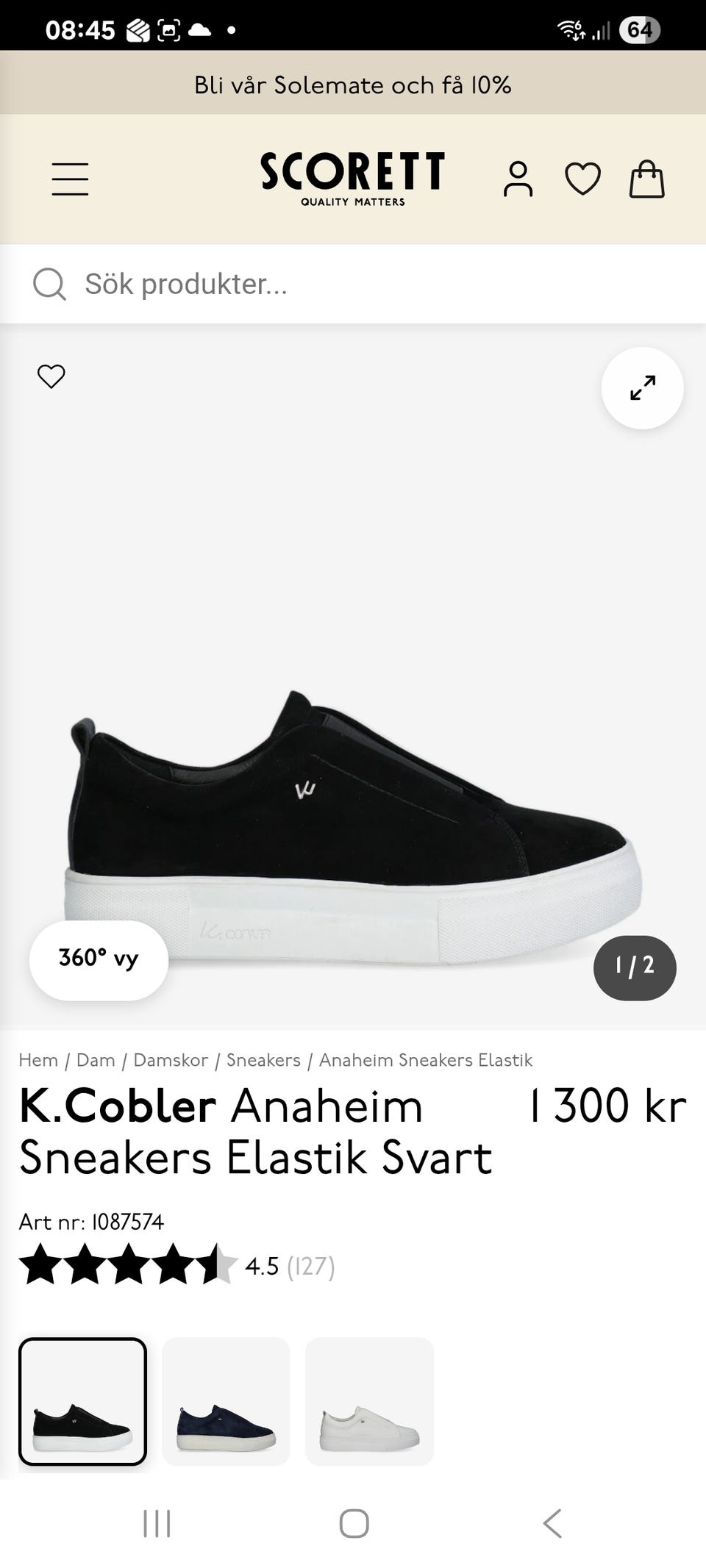Tap the Bli vår Solemate promo banner
The height and width of the screenshot is (1568, 706).
353,85
